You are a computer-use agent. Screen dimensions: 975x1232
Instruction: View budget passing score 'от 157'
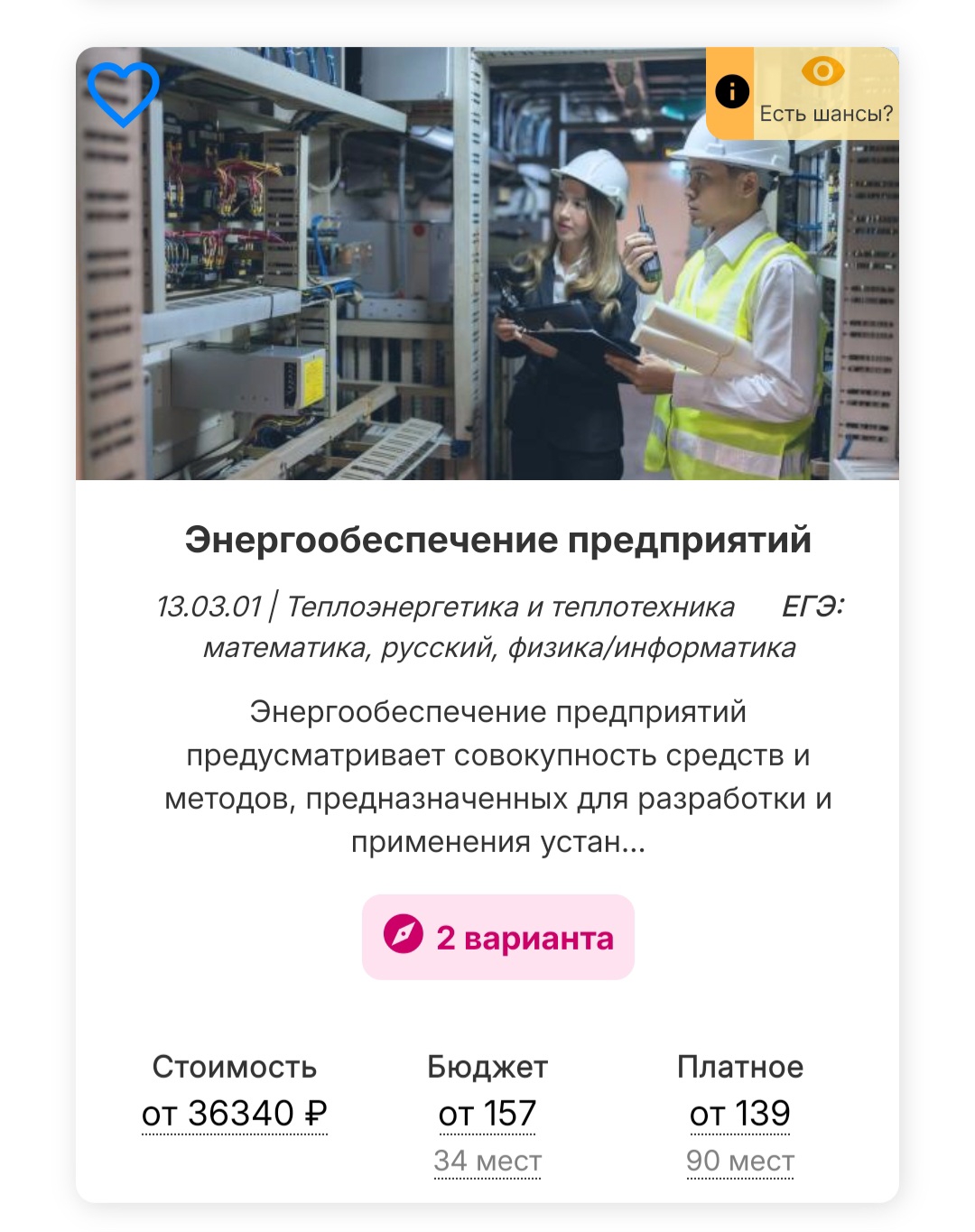[x=487, y=1114]
